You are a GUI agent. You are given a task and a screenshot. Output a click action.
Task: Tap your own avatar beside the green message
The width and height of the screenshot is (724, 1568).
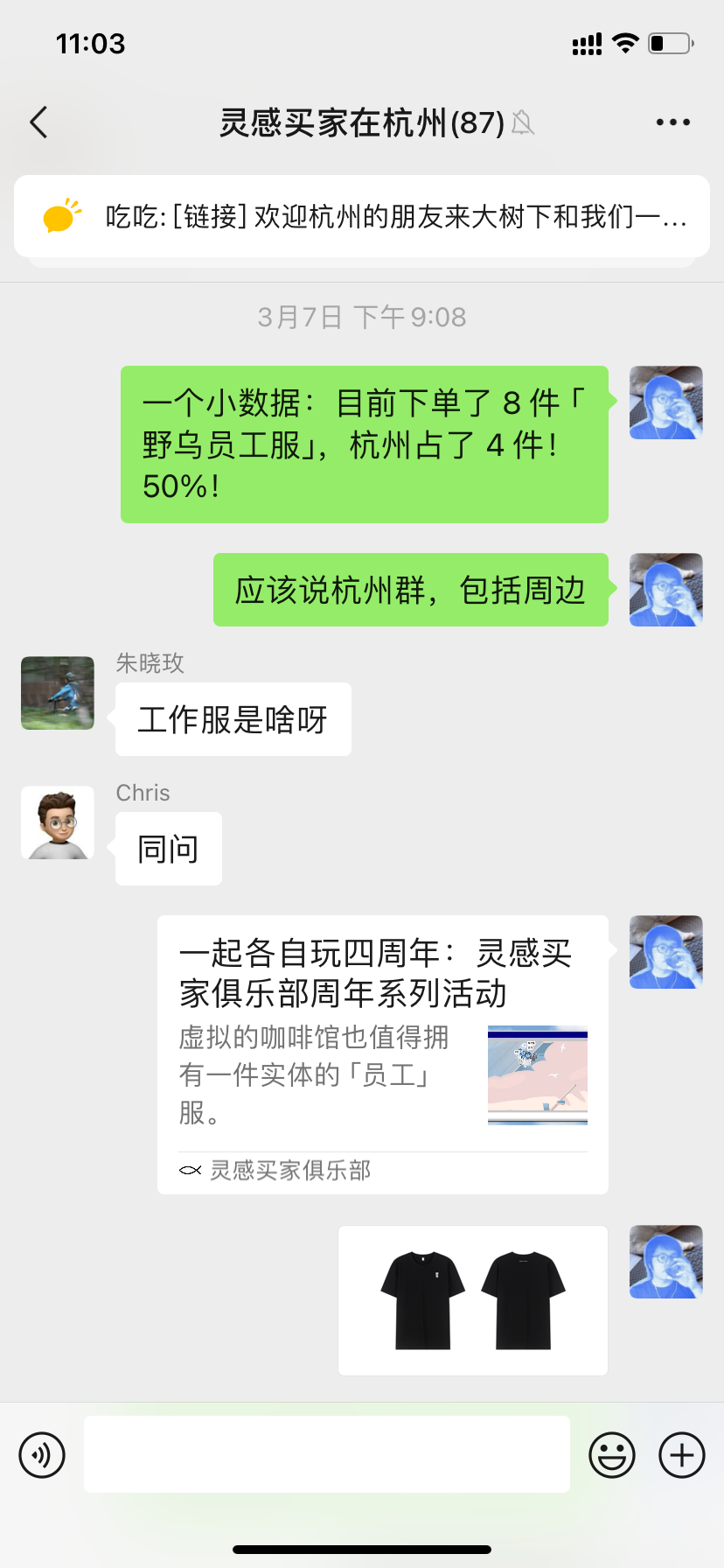click(665, 402)
